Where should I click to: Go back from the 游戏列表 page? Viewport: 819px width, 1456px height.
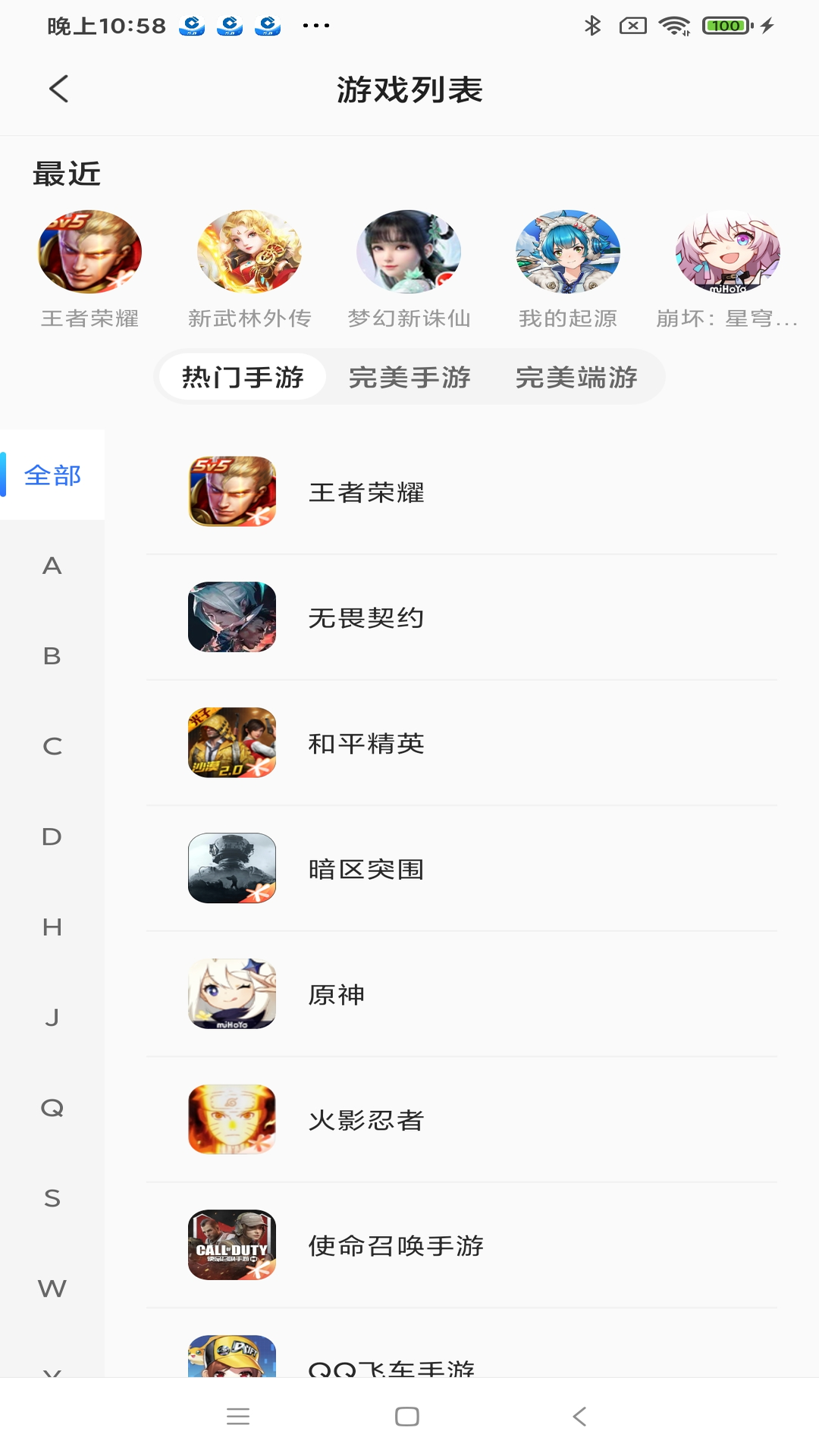click(x=58, y=89)
